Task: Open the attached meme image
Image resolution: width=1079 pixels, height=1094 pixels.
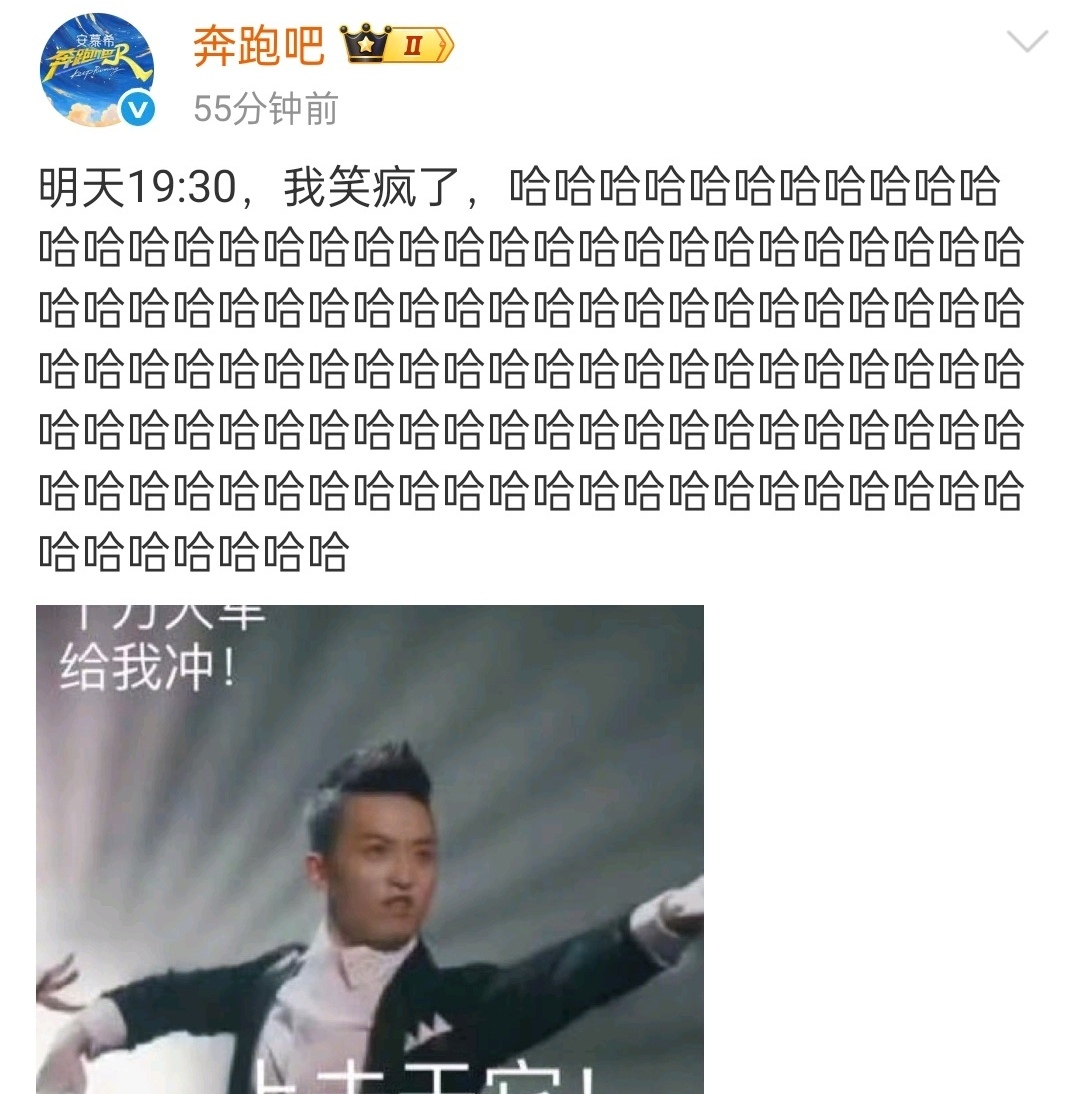Action: (370, 850)
